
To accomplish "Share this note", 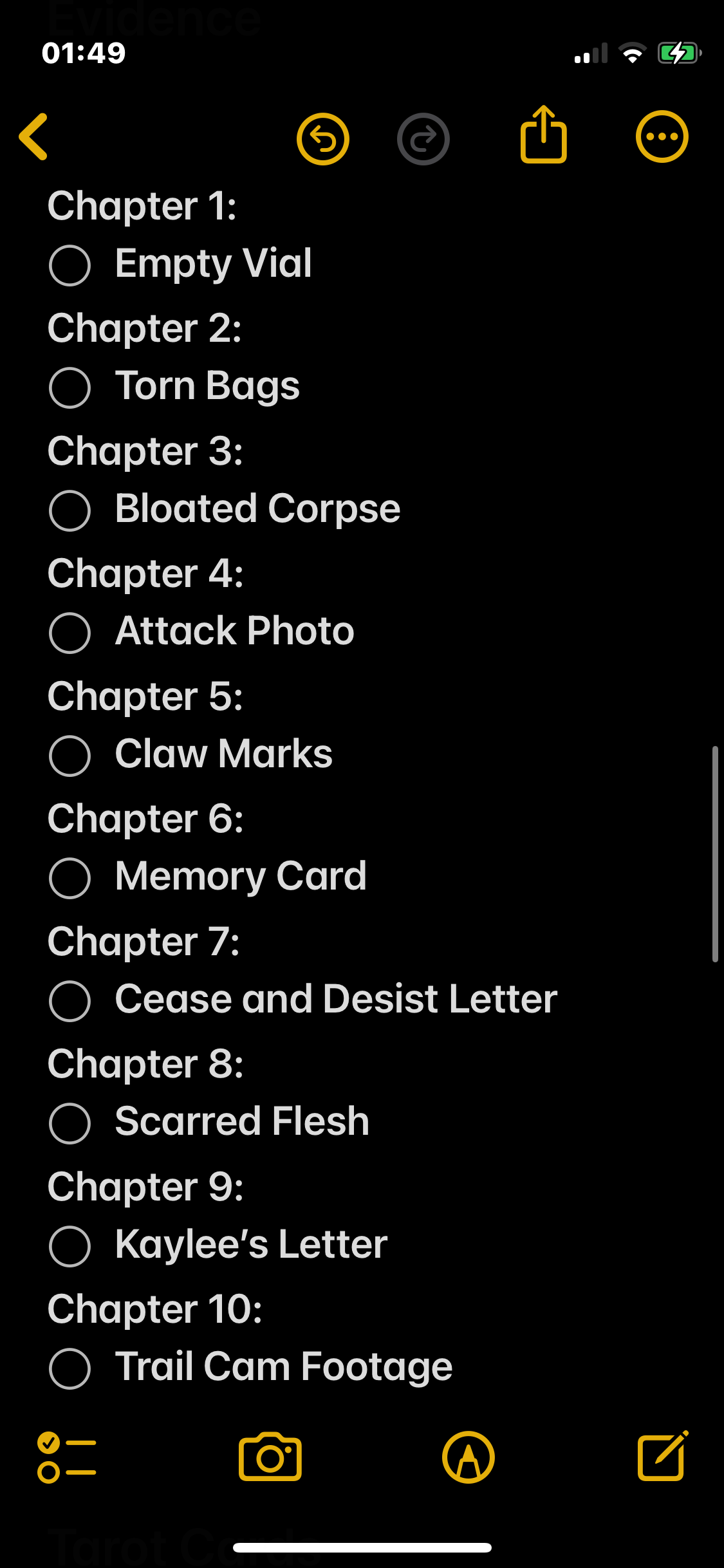I will 543,135.
